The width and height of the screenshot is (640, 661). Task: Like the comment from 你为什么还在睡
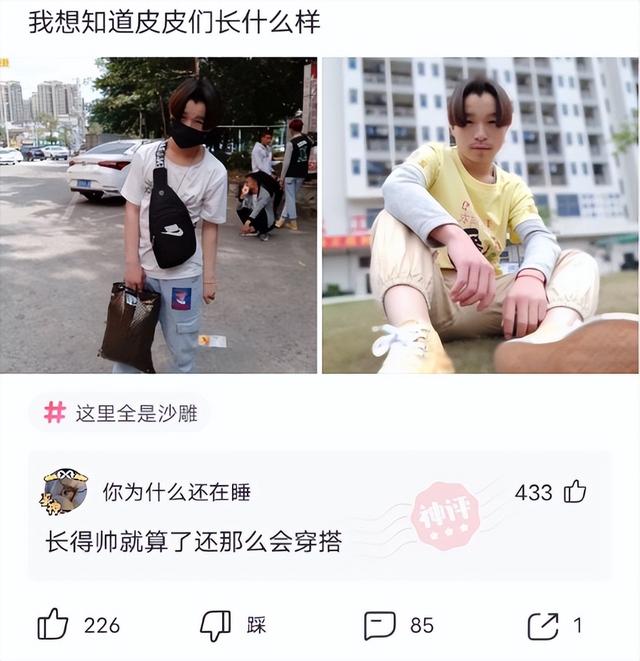click(575, 492)
